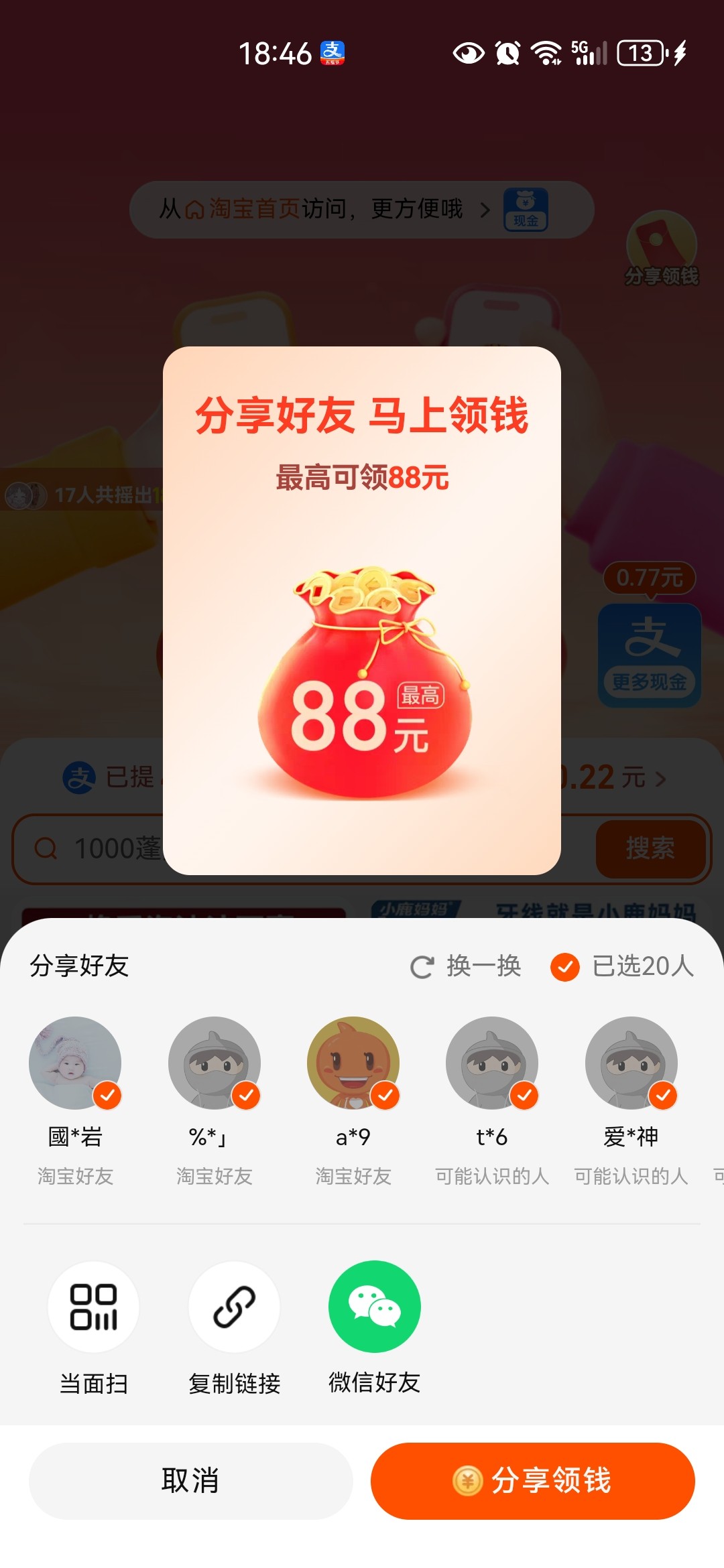Copy the share link via 复制链接
724x1568 pixels.
coord(234,1307)
